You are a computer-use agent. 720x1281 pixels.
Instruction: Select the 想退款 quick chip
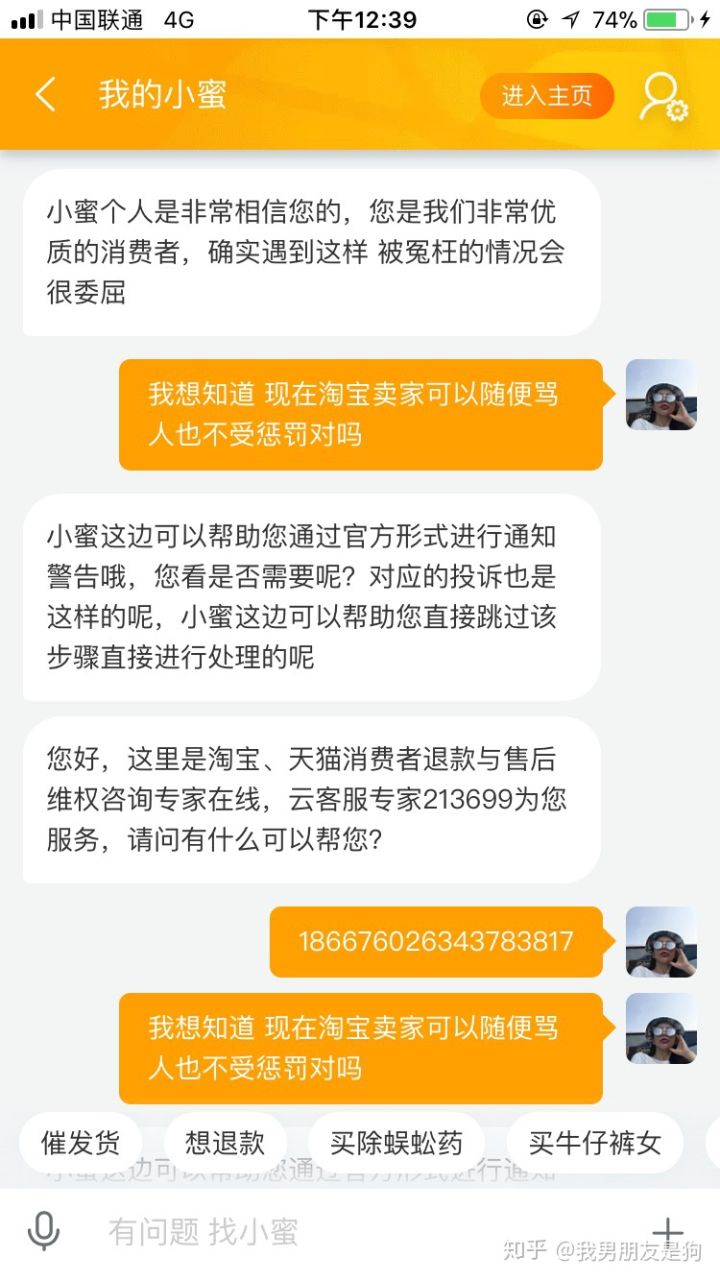coord(225,1142)
